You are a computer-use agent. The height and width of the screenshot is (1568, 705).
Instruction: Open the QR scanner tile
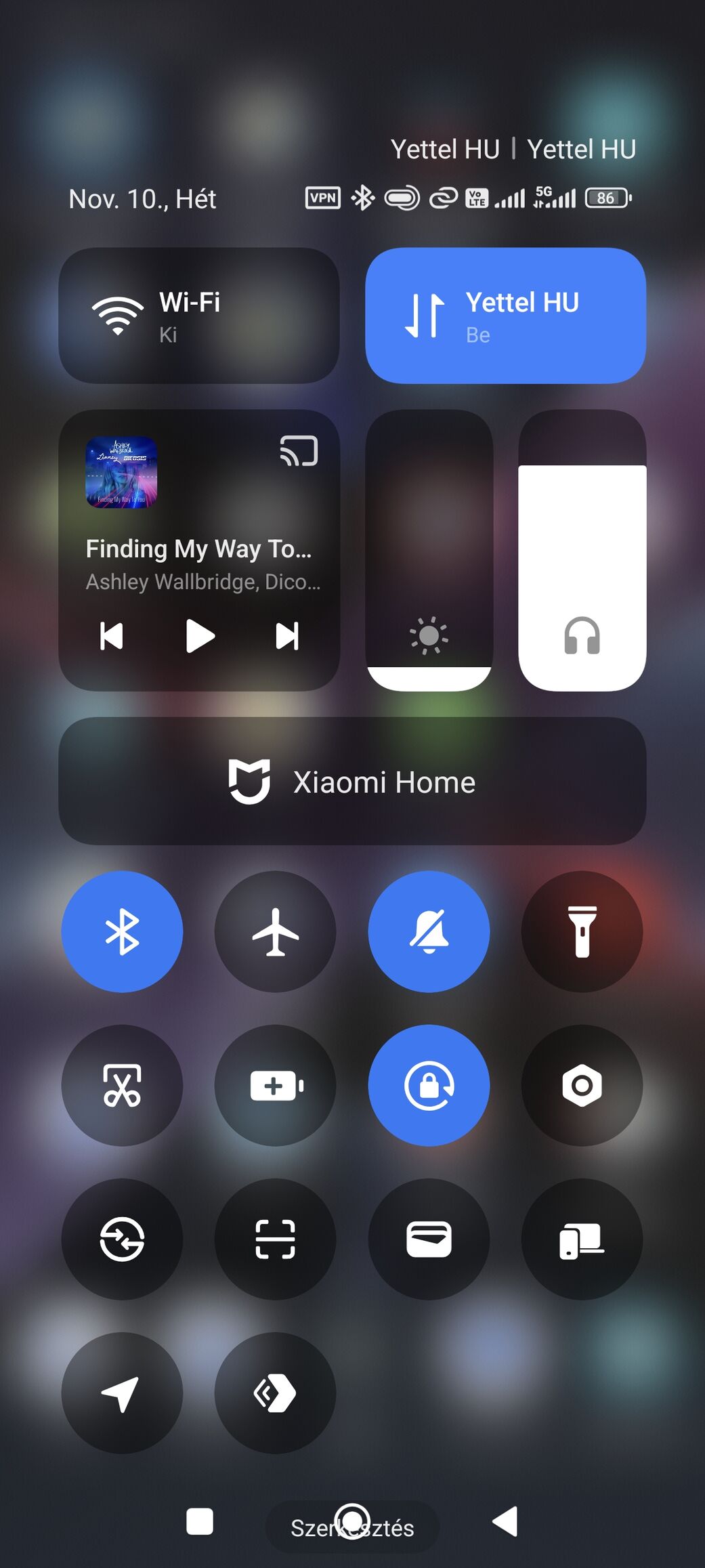click(275, 1239)
